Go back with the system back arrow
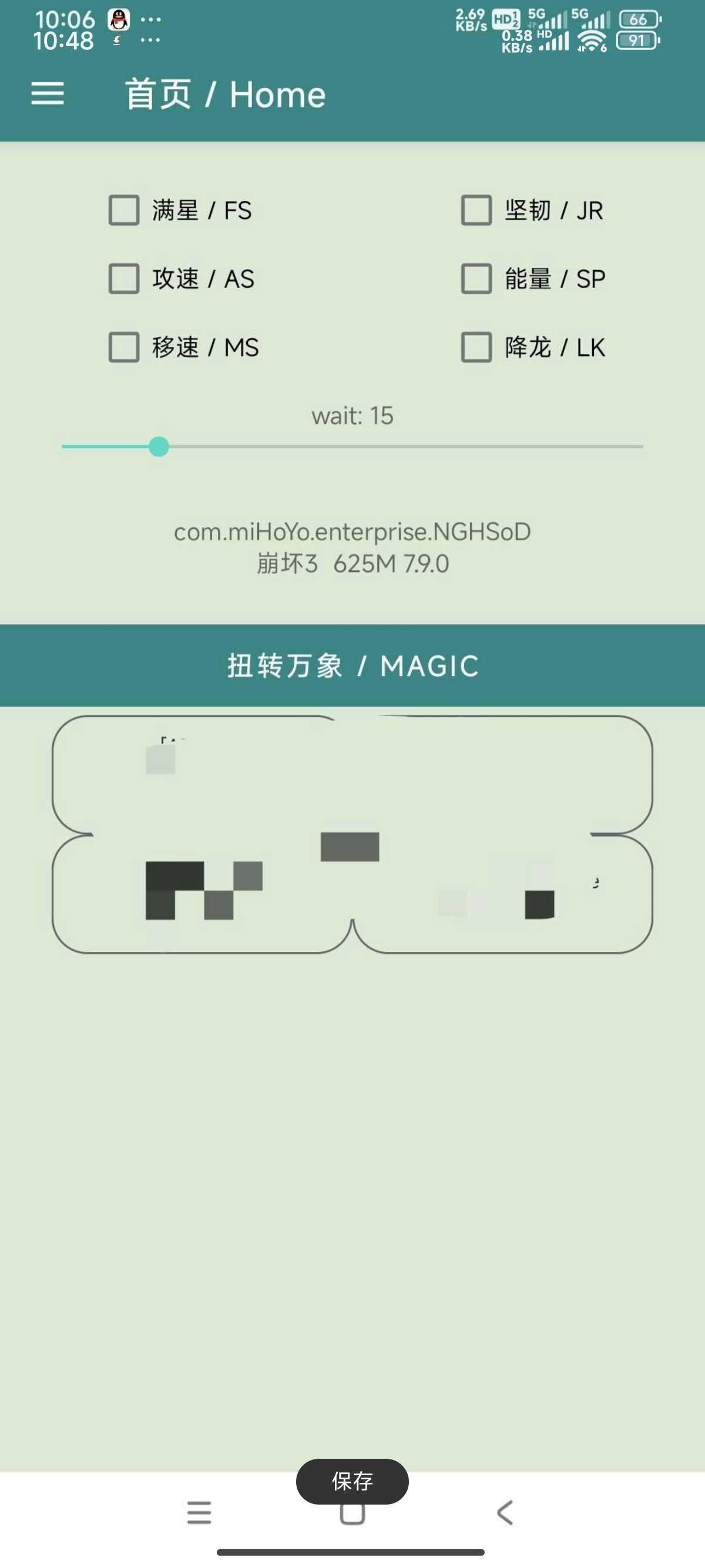Screen dimensions: 705x1568 [505, 1513]
